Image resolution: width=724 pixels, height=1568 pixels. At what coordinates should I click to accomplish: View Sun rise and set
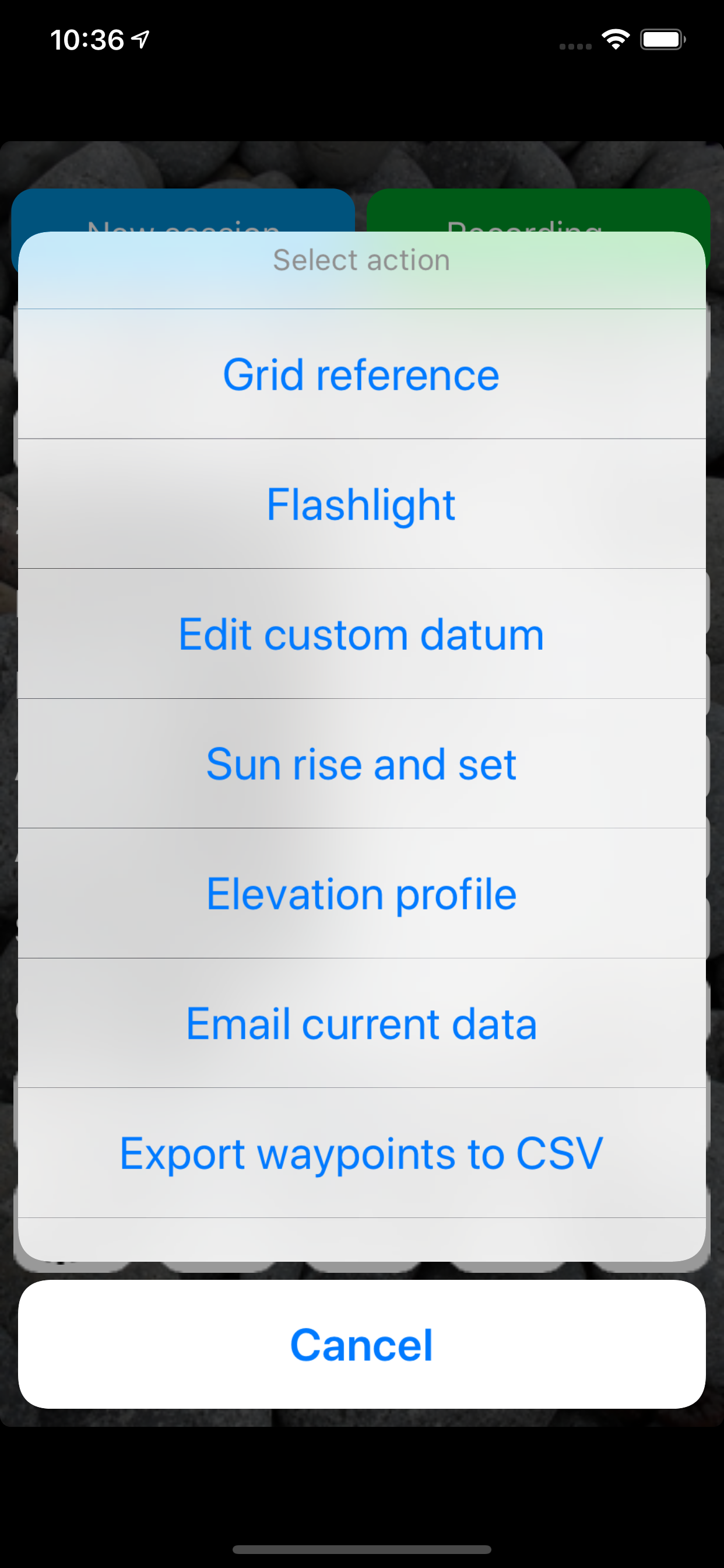tap(361, 764)
